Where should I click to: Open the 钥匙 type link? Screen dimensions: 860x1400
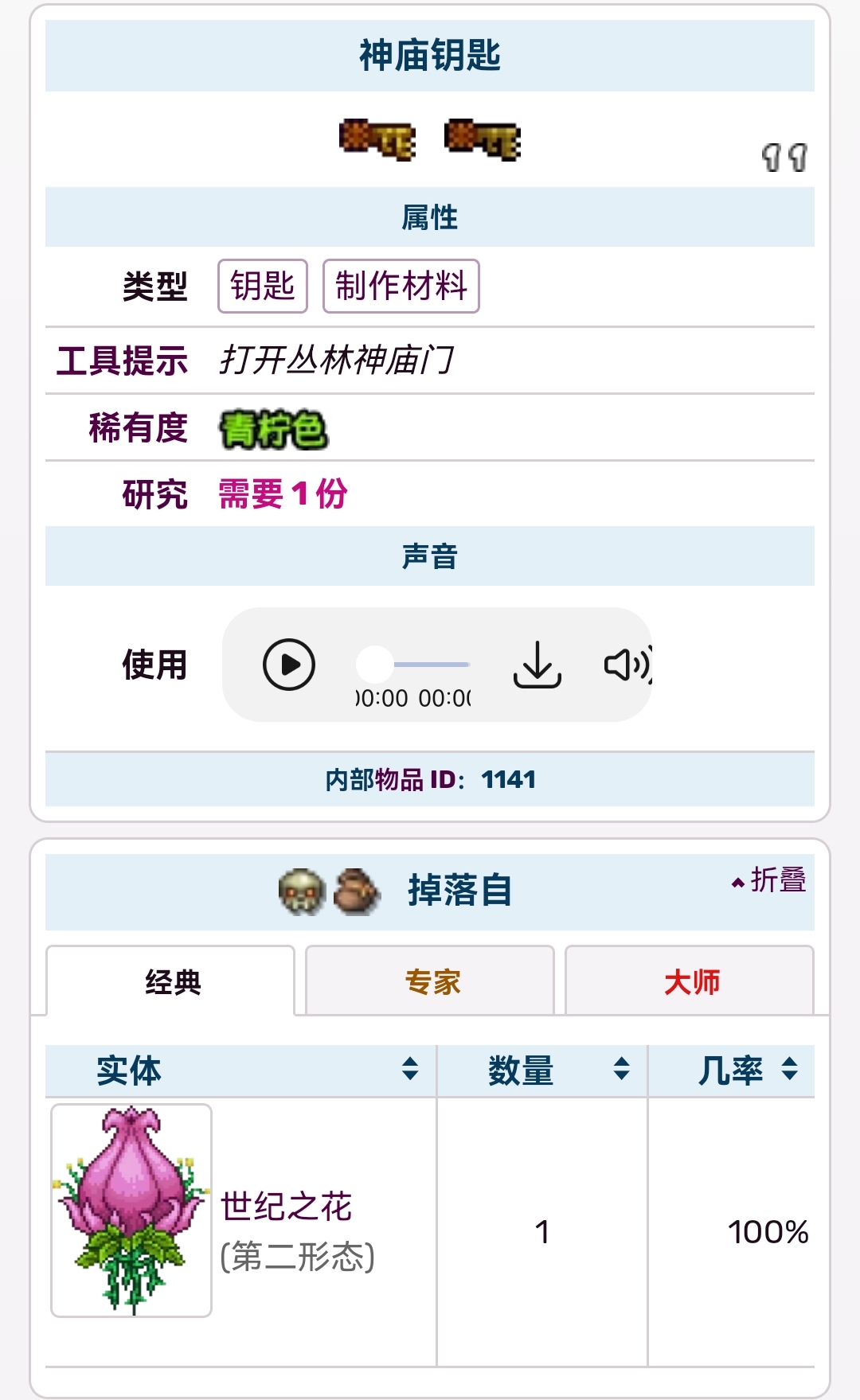tap(263, 286)
